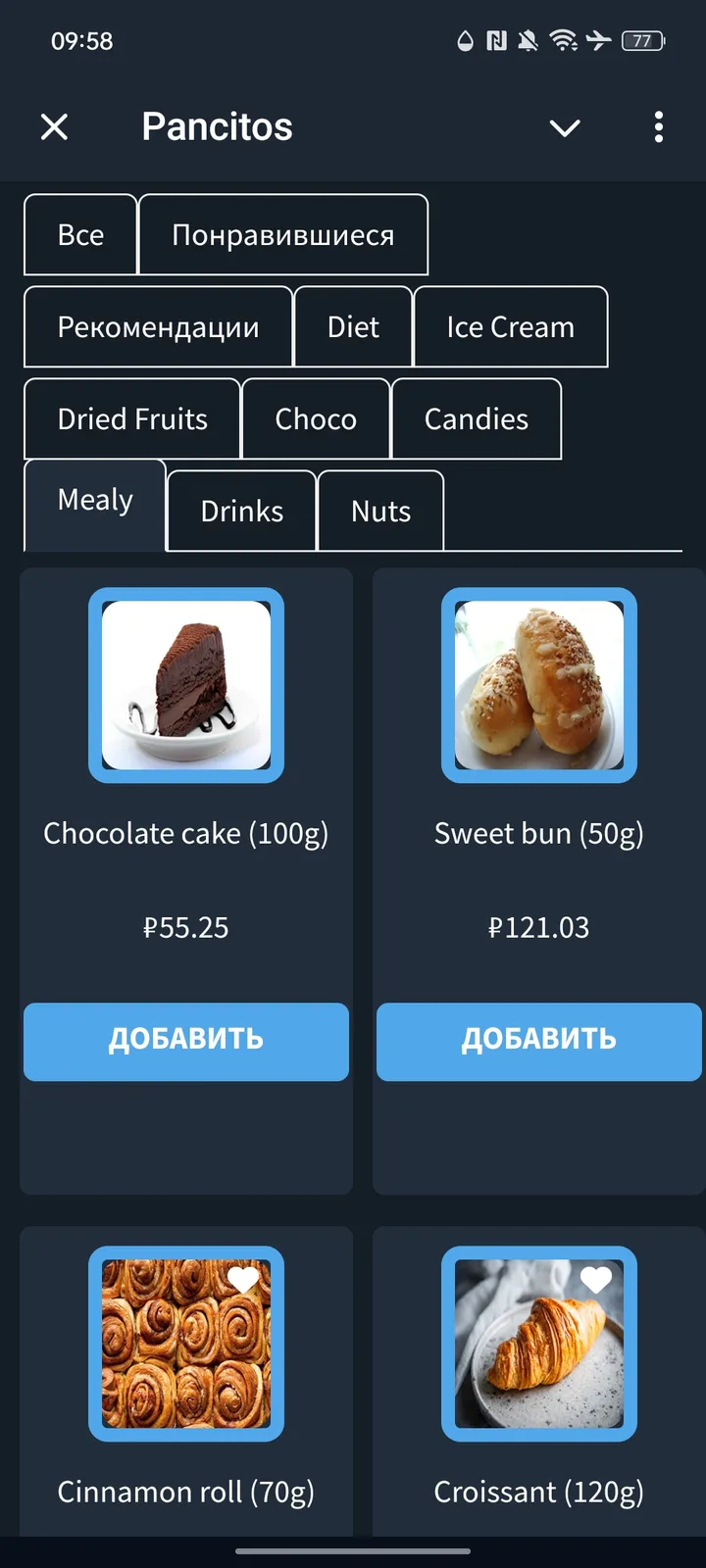
Task: Unfavorite the Croissant heart
Action: click(595, 1278)
